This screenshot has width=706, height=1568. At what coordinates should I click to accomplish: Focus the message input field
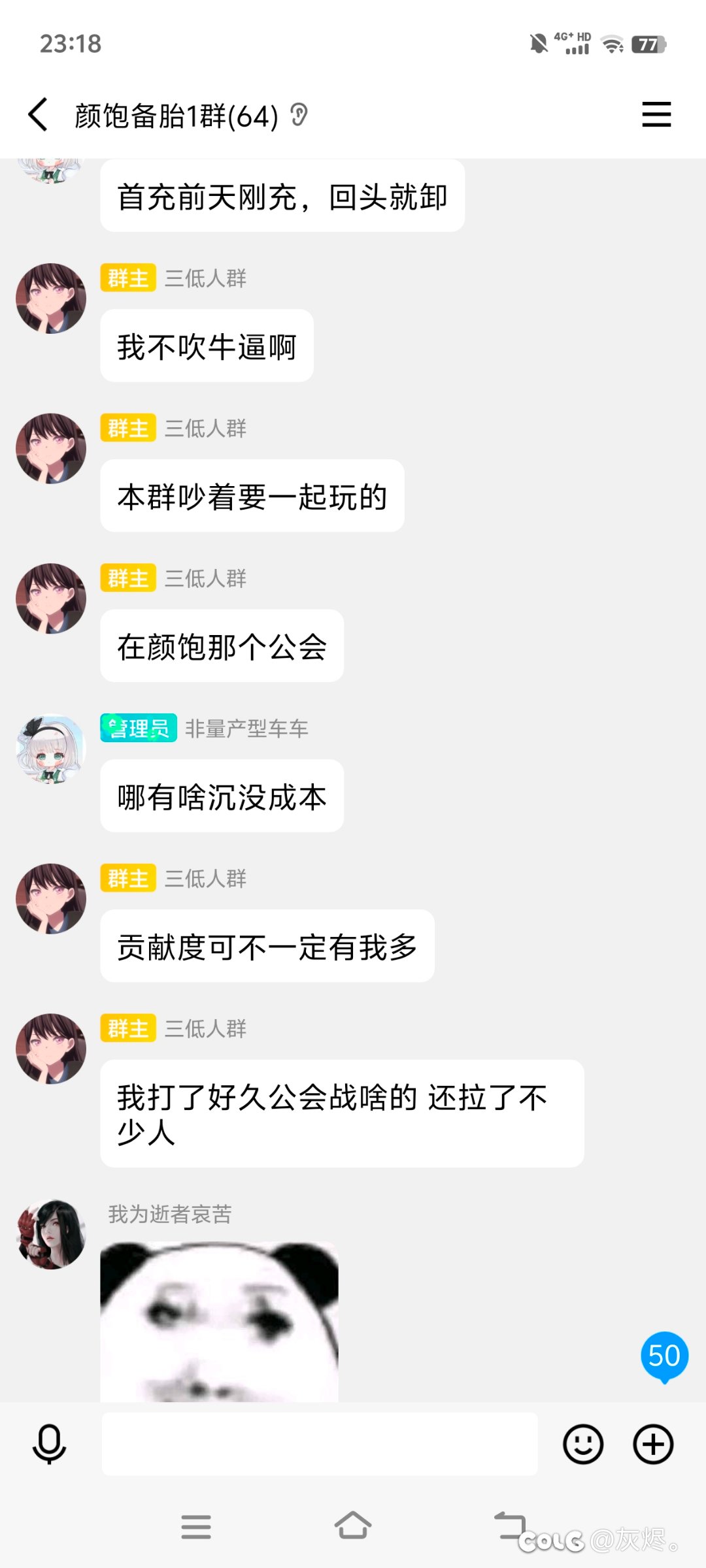(320, 1444)
